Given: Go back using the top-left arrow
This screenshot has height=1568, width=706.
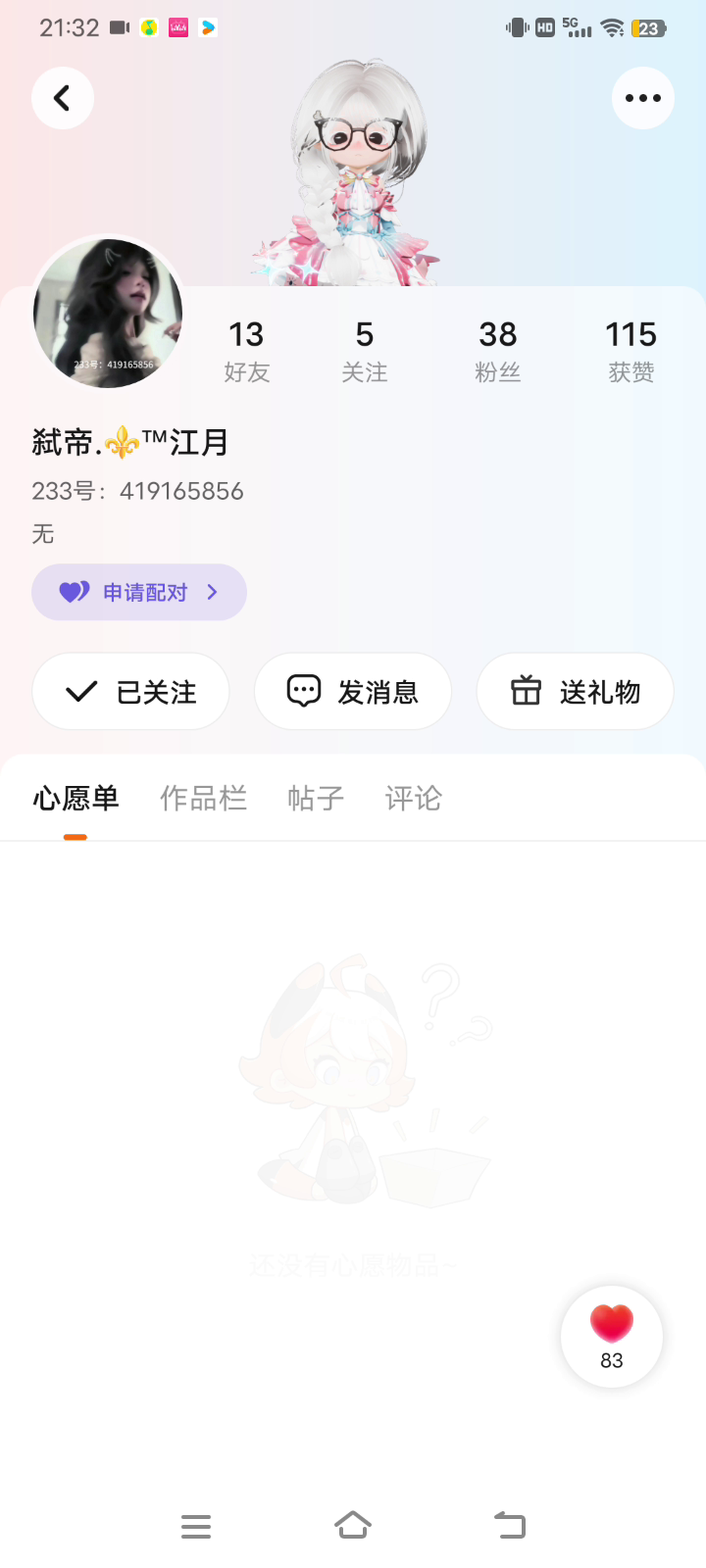Looking at the screenshot, I should pos(63,98).
